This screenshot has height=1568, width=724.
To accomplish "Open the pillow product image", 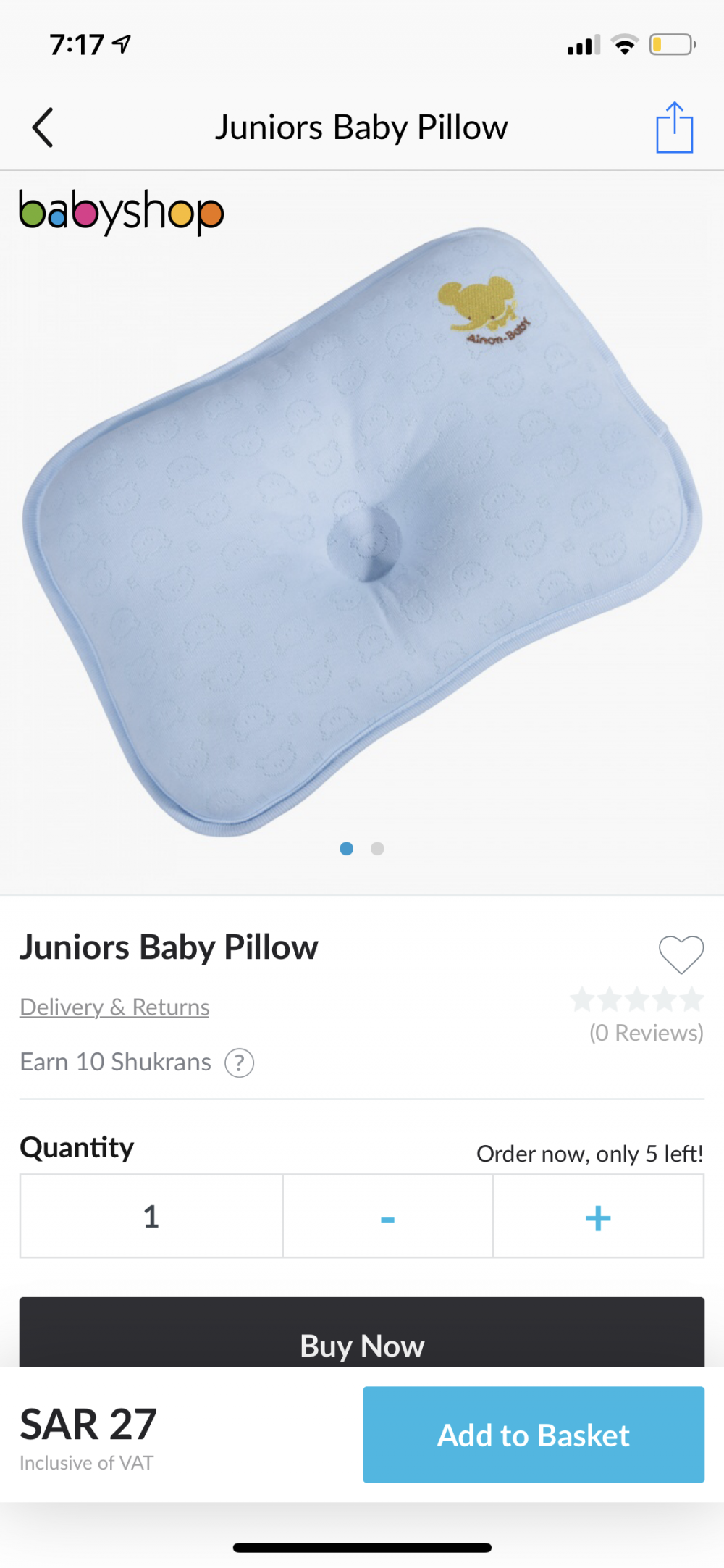I will [x=362, y=532].
